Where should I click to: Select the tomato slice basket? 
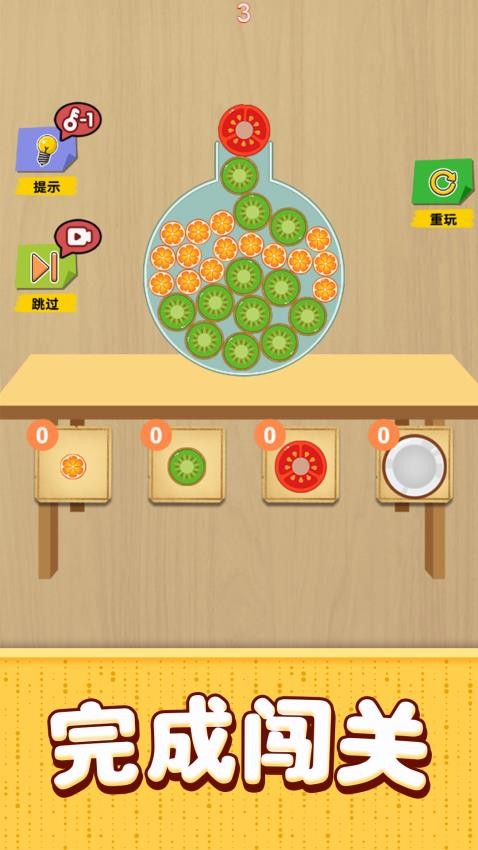pos(301,466)
